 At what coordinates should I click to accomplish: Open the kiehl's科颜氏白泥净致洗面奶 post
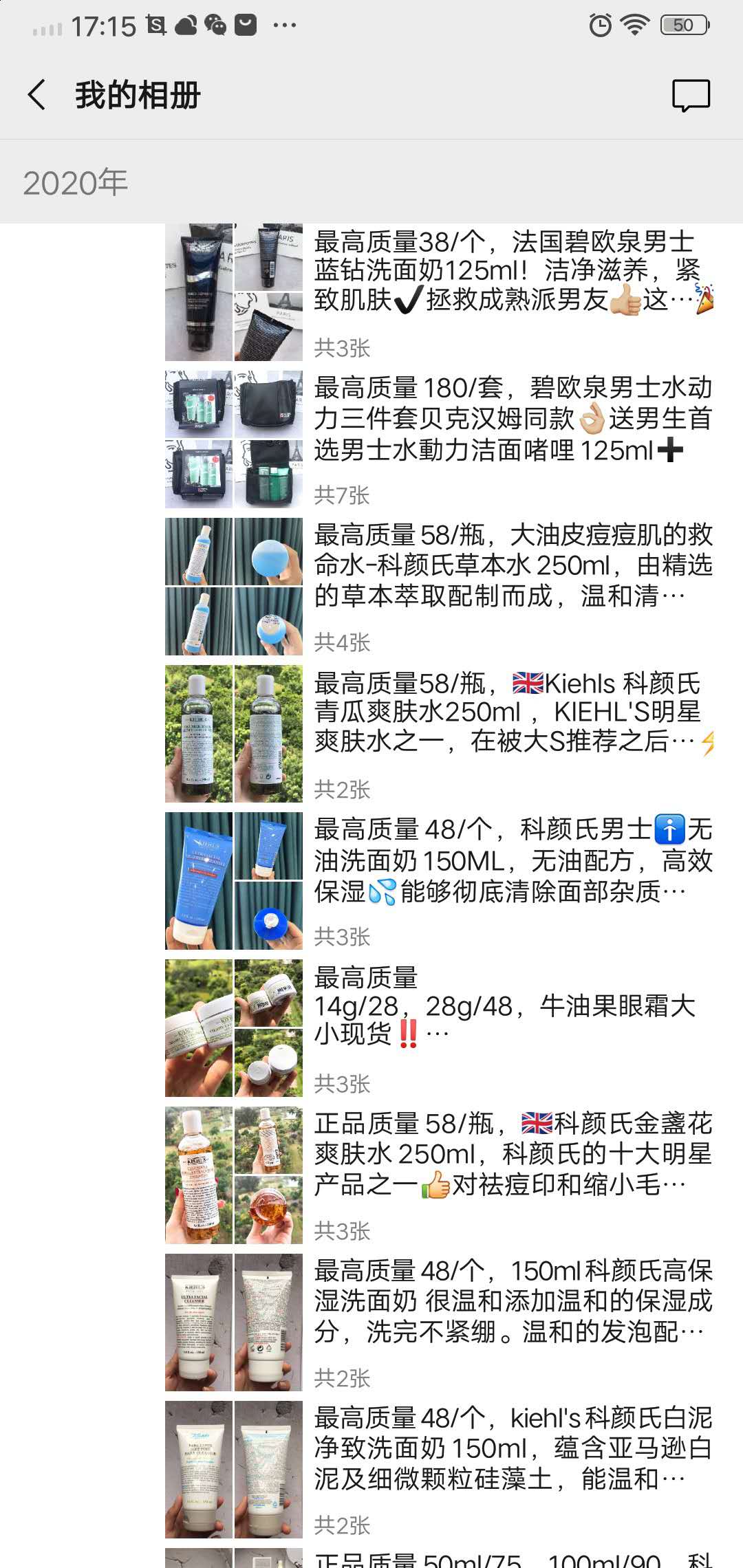coord(513,1448)
